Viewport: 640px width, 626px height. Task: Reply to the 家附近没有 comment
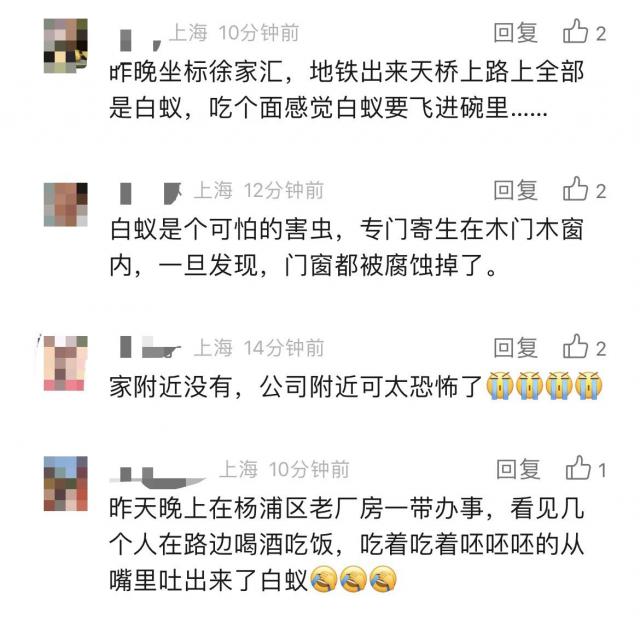coord(516,347)
